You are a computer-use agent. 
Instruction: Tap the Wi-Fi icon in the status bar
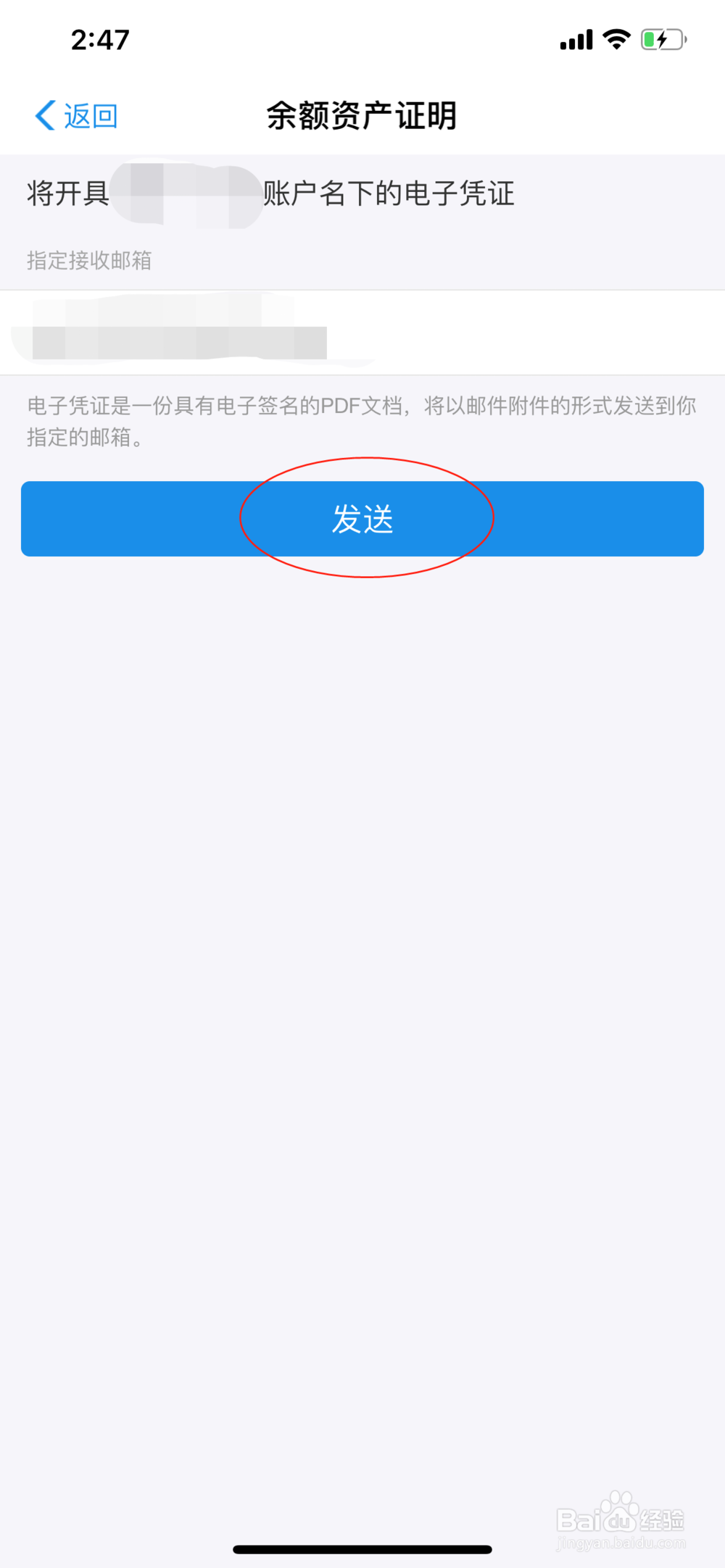tap(615, 40)
